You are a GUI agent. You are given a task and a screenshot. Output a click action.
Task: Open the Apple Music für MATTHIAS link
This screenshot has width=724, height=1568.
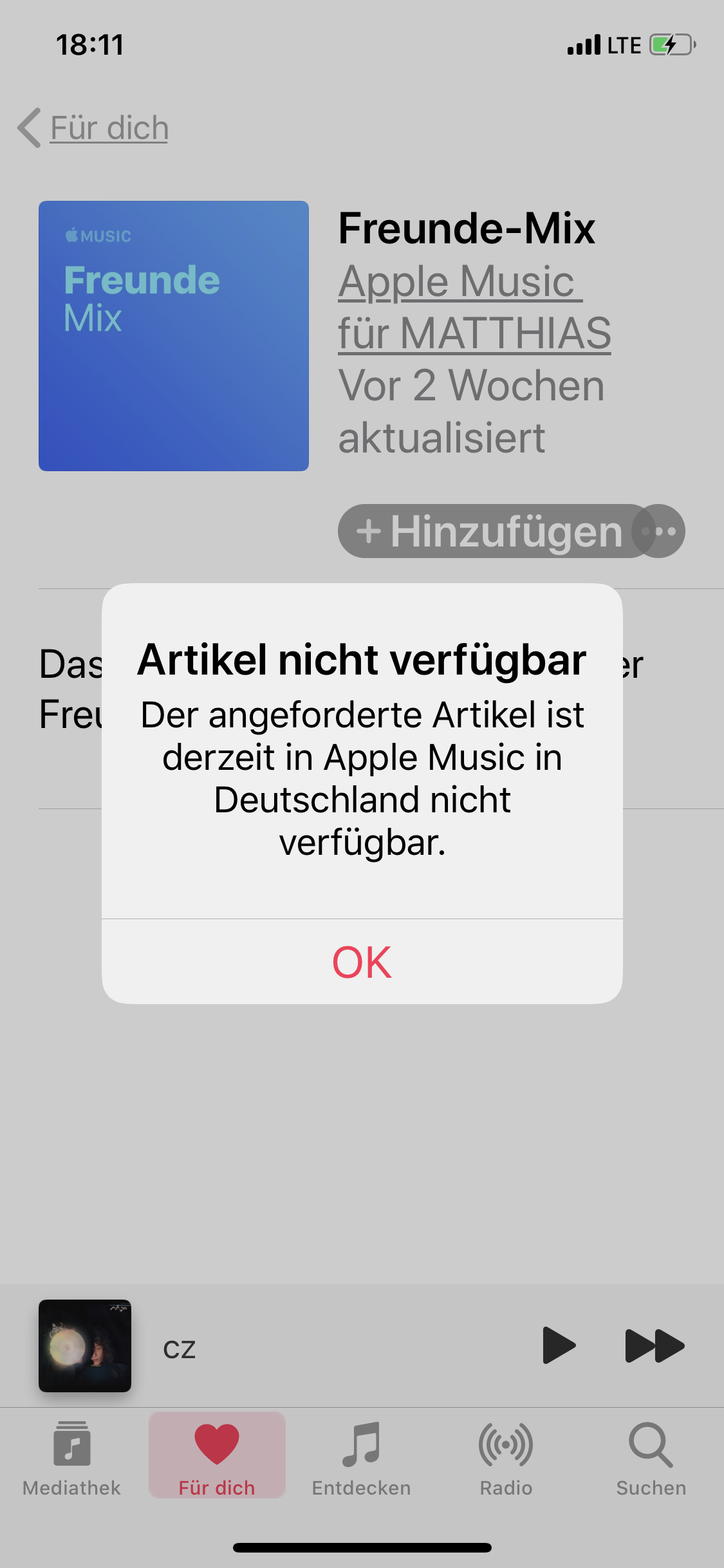[474, 307]
